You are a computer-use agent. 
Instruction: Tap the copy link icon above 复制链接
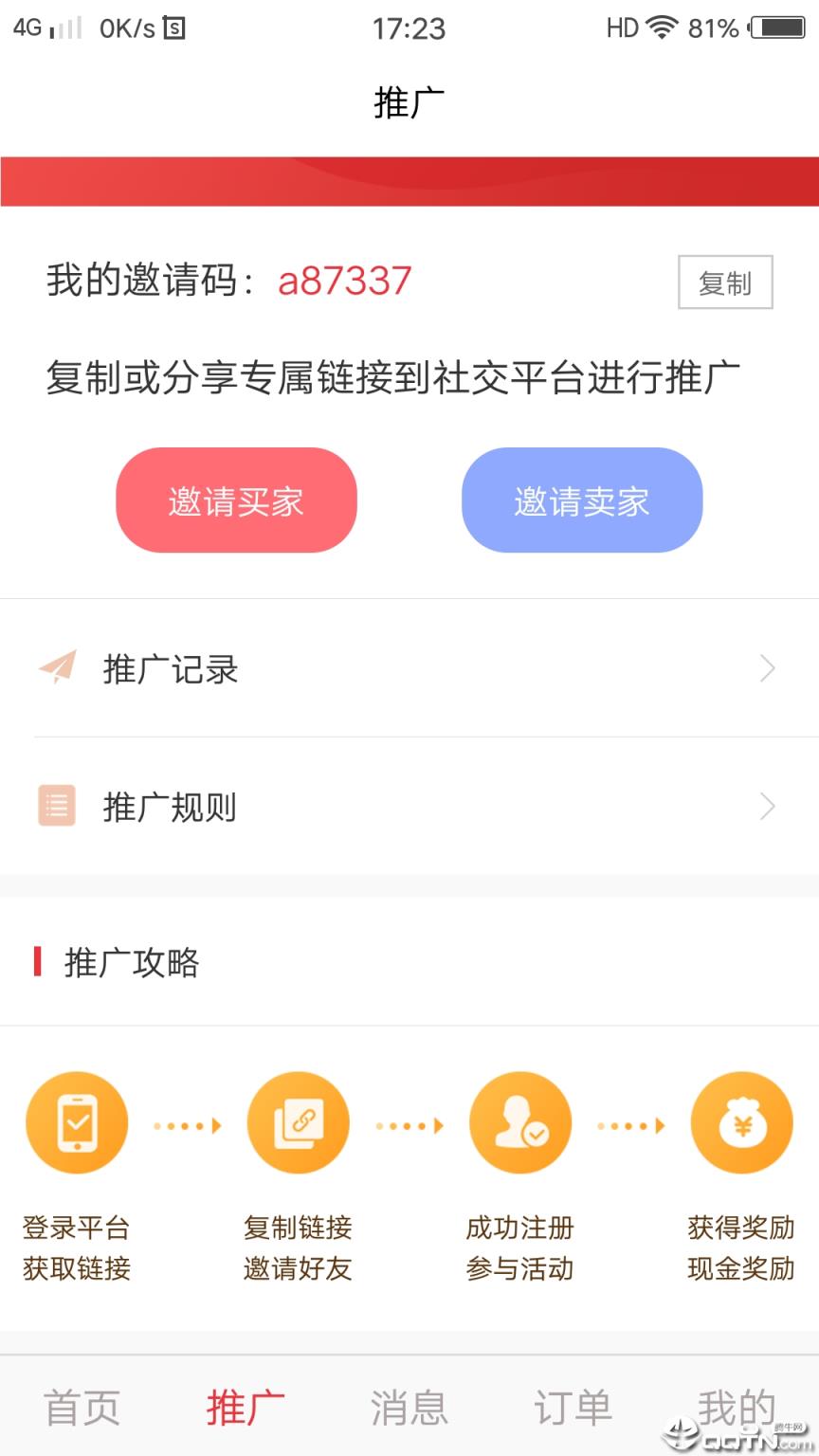point(299,1122)
